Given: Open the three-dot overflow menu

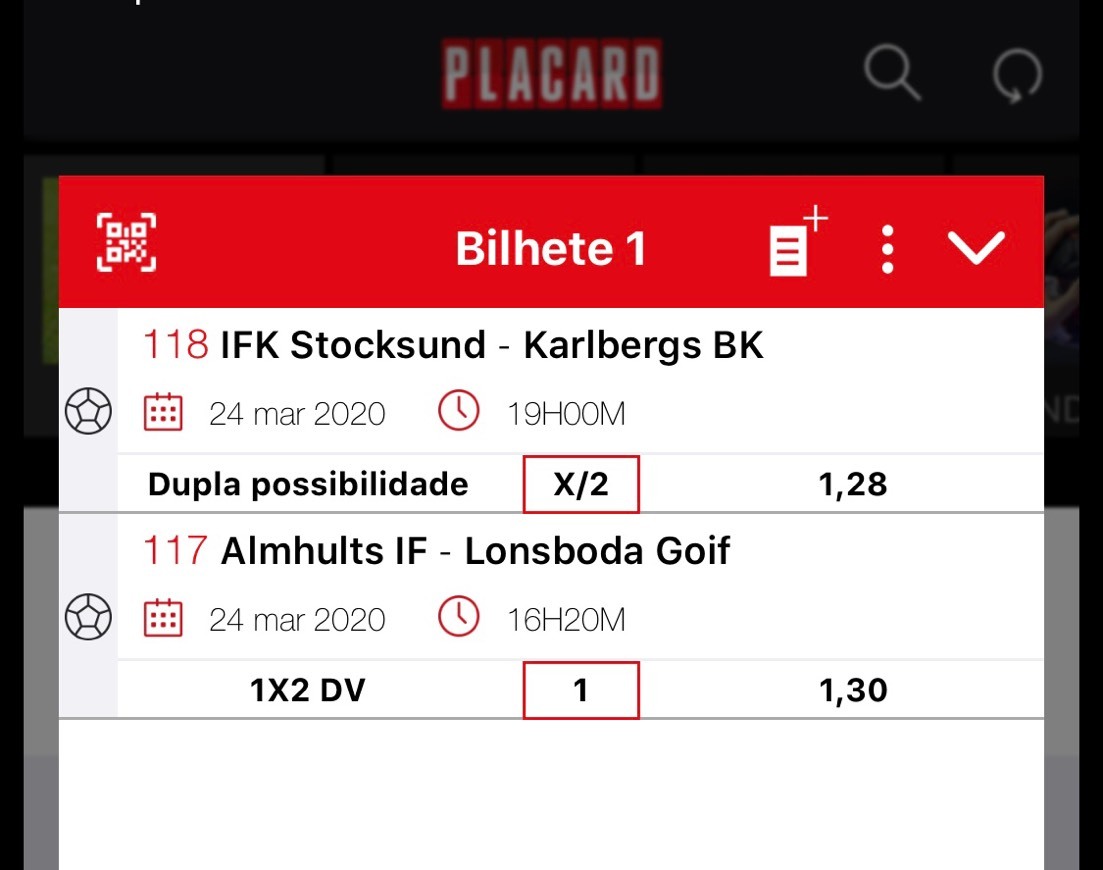Looking at the screenshot, I should coord(887,248).
